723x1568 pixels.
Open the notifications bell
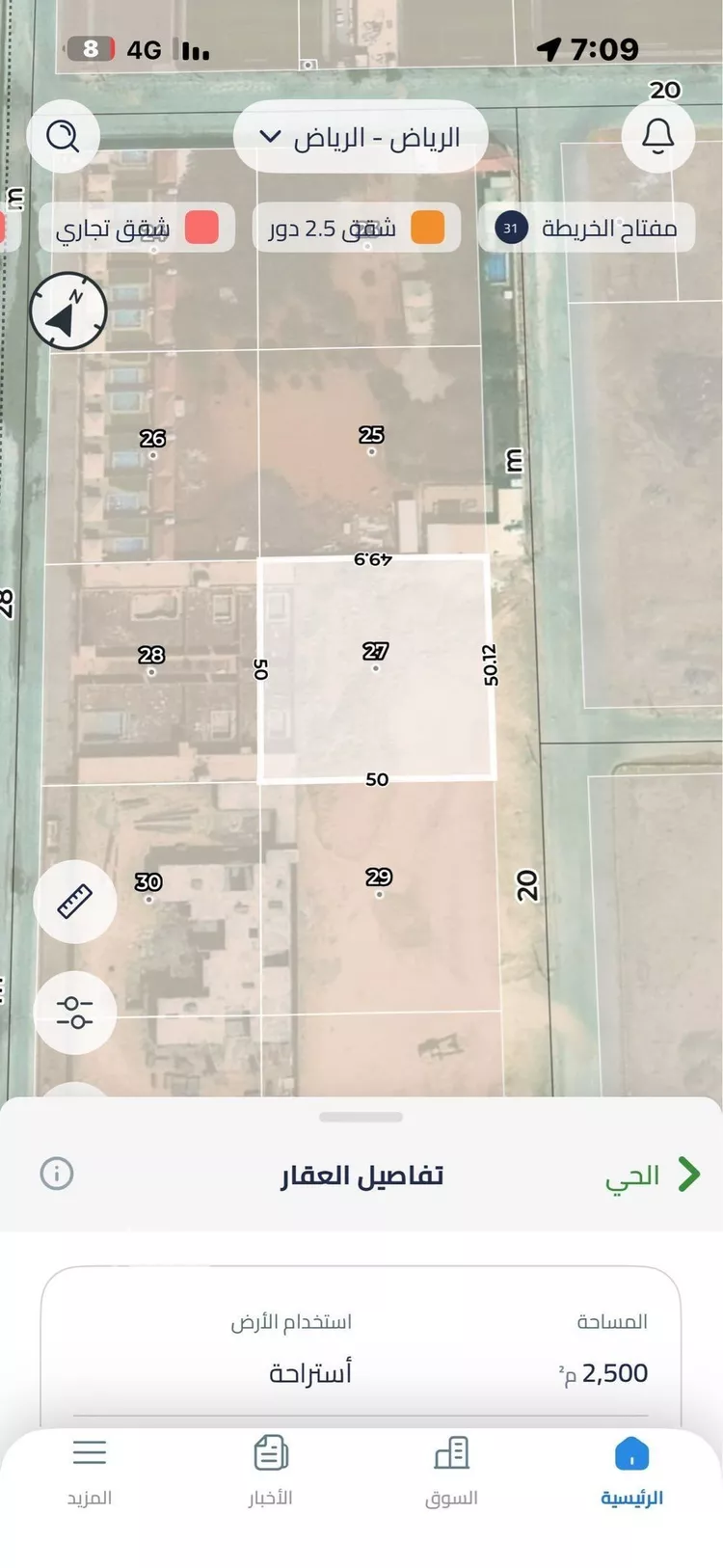[x=658, y=136]
